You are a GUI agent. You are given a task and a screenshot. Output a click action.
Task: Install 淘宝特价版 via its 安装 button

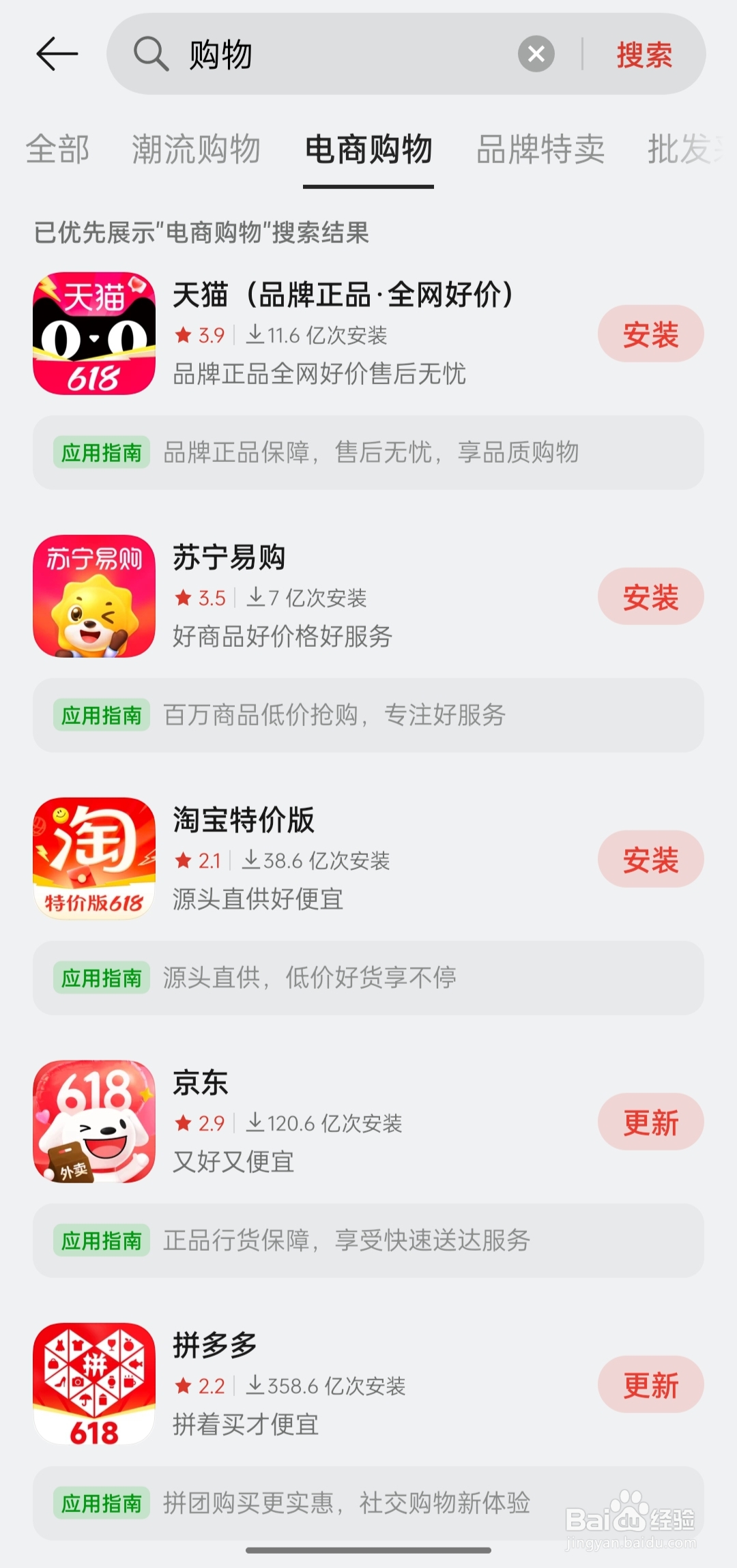(650, 860)
